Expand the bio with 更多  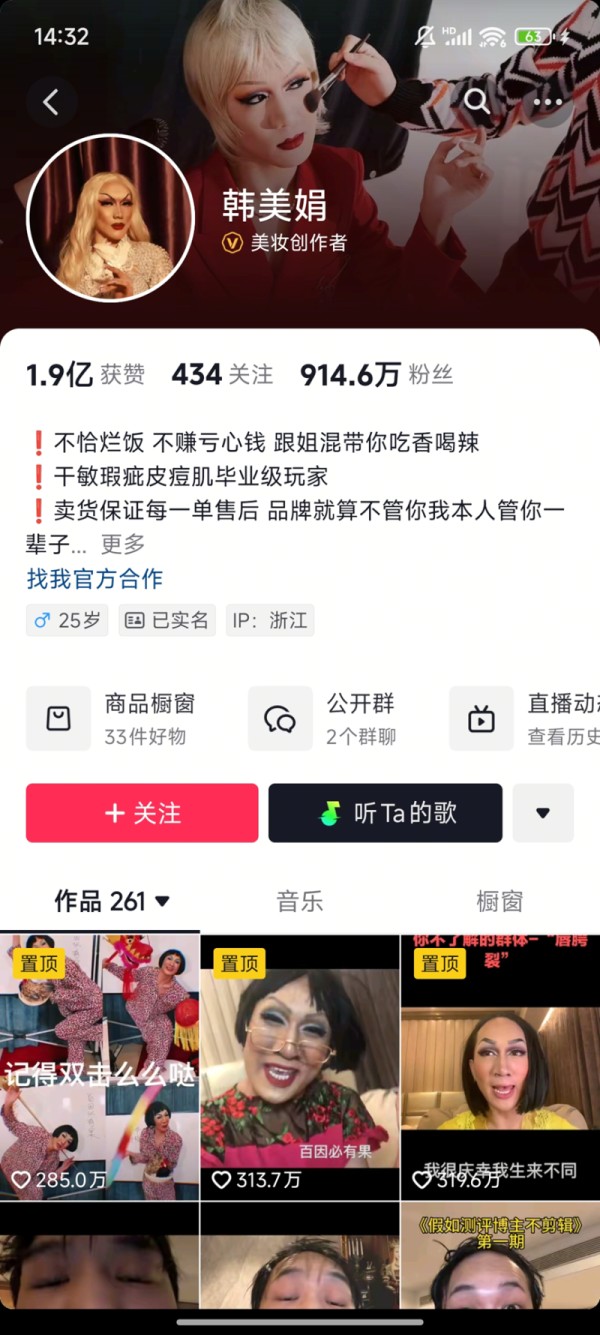(x=123, y=544)
